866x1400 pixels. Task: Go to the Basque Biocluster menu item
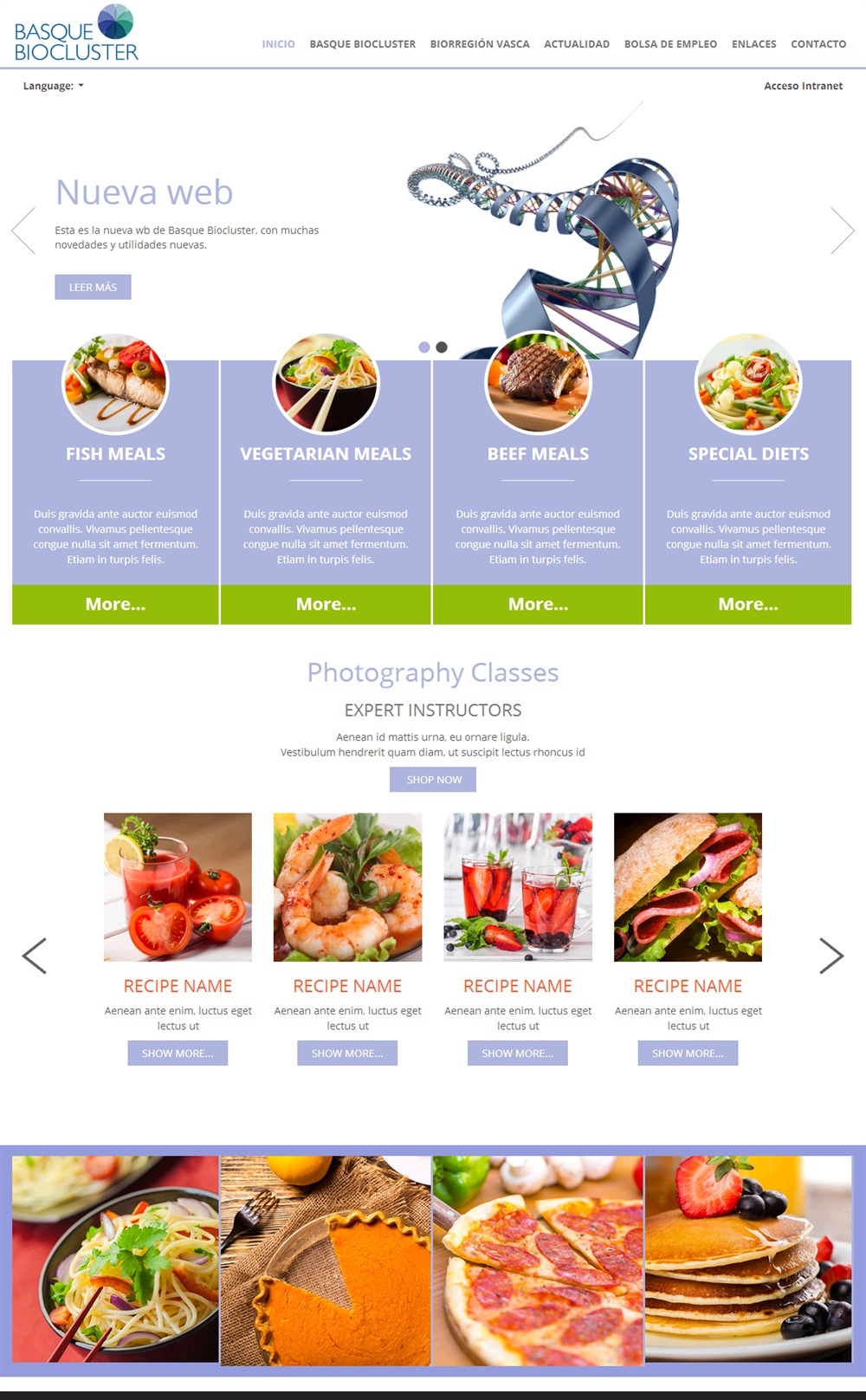click(362, 44)
